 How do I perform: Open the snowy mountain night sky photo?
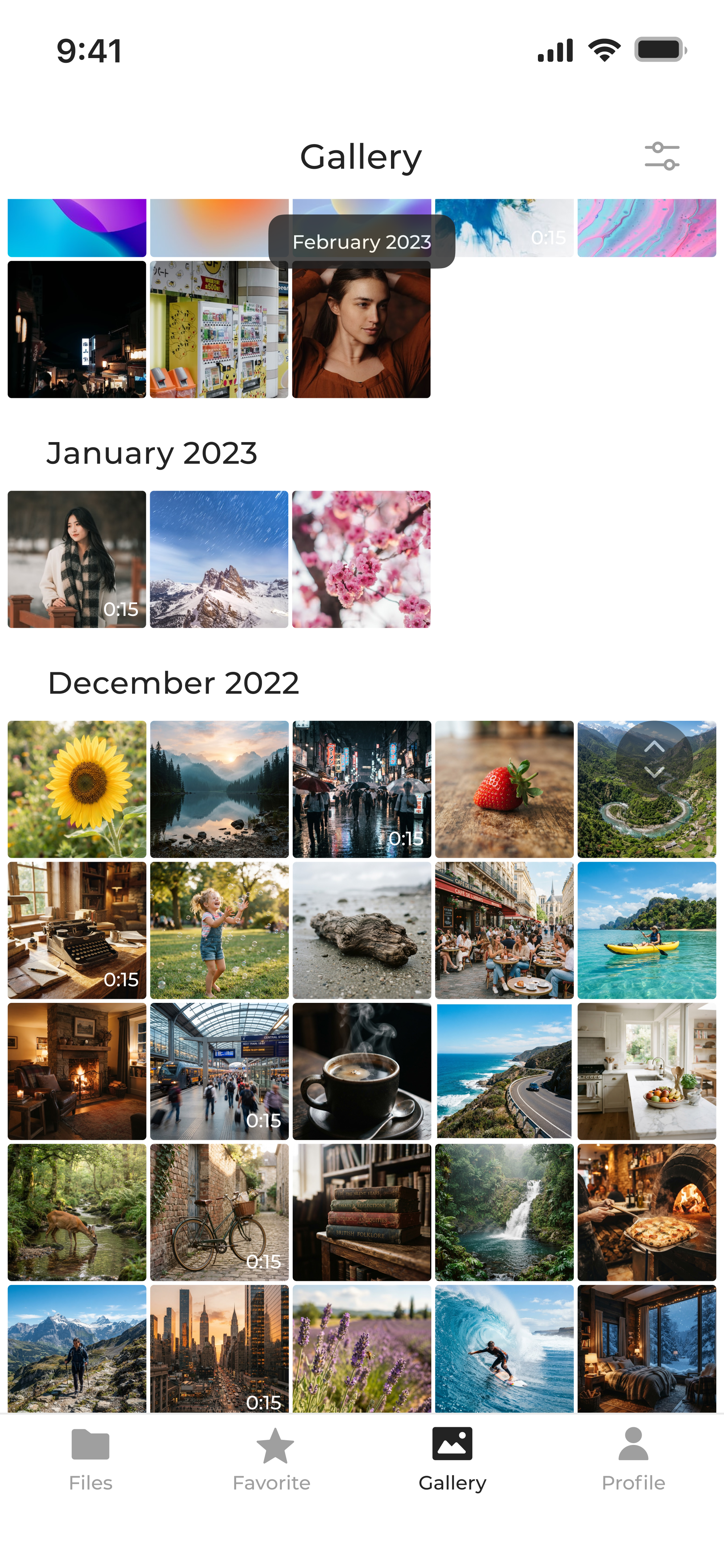[x=219, y=559]
